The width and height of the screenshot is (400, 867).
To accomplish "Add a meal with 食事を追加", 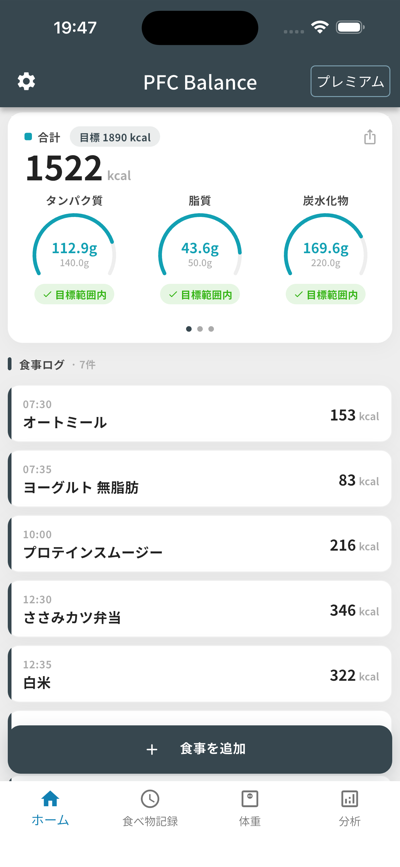I will (200, 749).
